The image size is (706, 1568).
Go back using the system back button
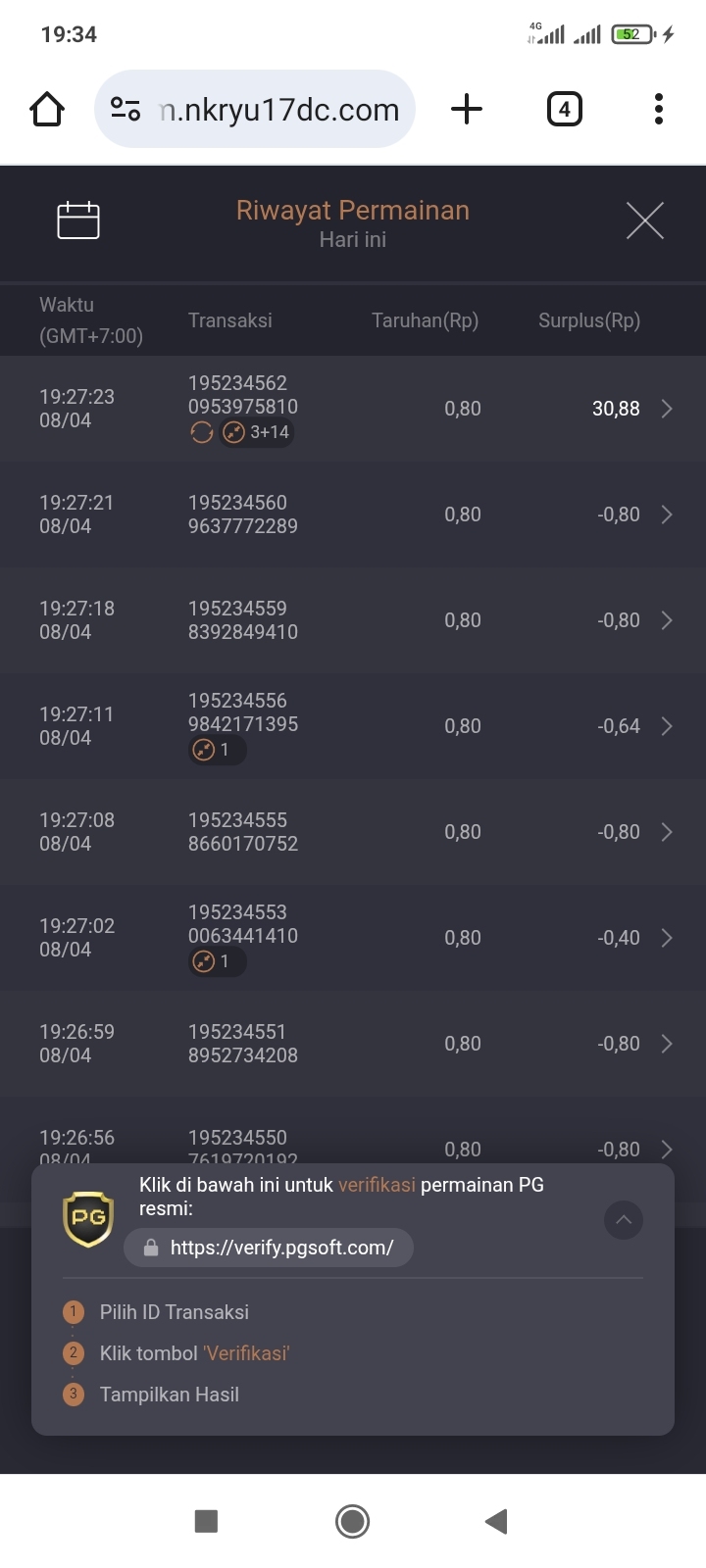(496, 1521)
